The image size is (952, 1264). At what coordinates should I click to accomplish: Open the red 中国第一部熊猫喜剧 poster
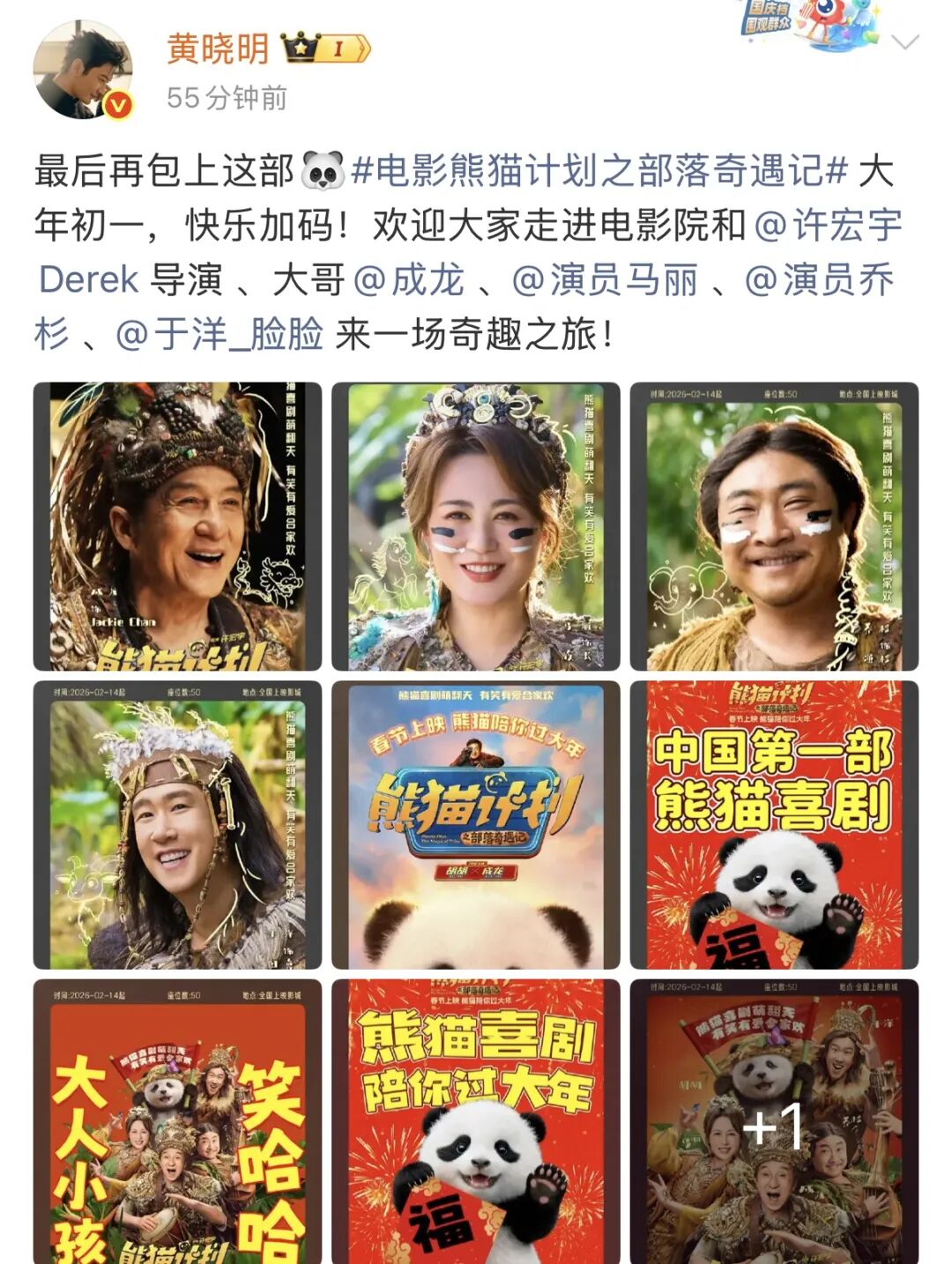(x=773, y=826)
